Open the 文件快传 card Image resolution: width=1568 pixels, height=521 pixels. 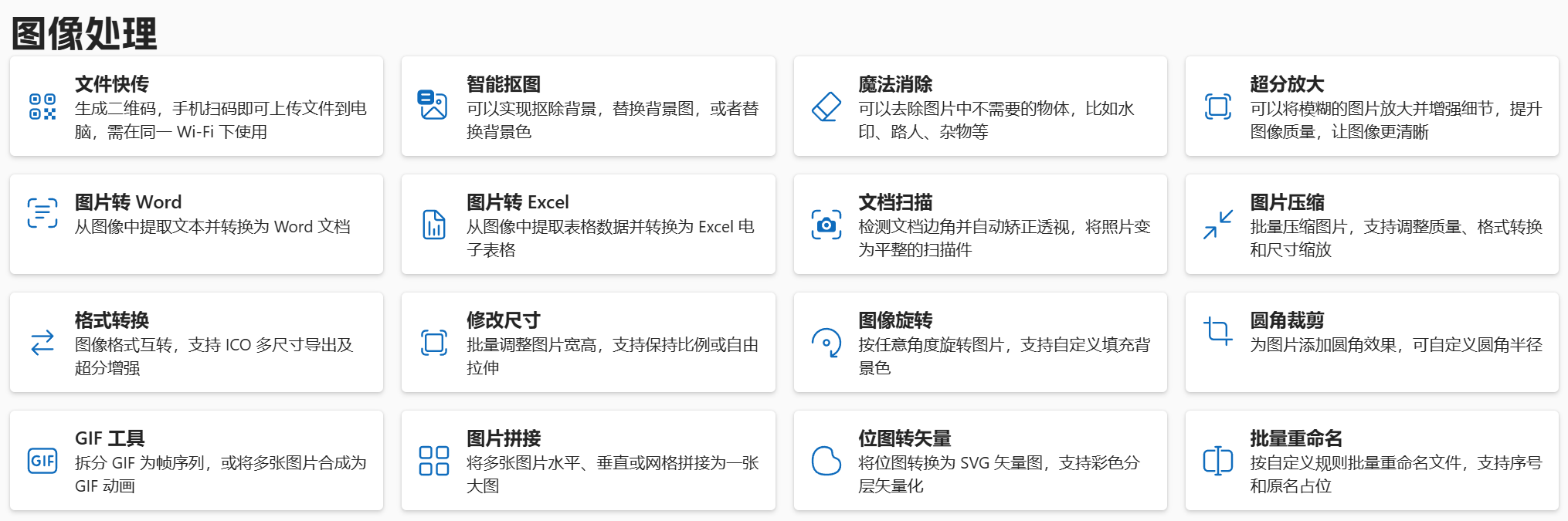click(196, 107)
